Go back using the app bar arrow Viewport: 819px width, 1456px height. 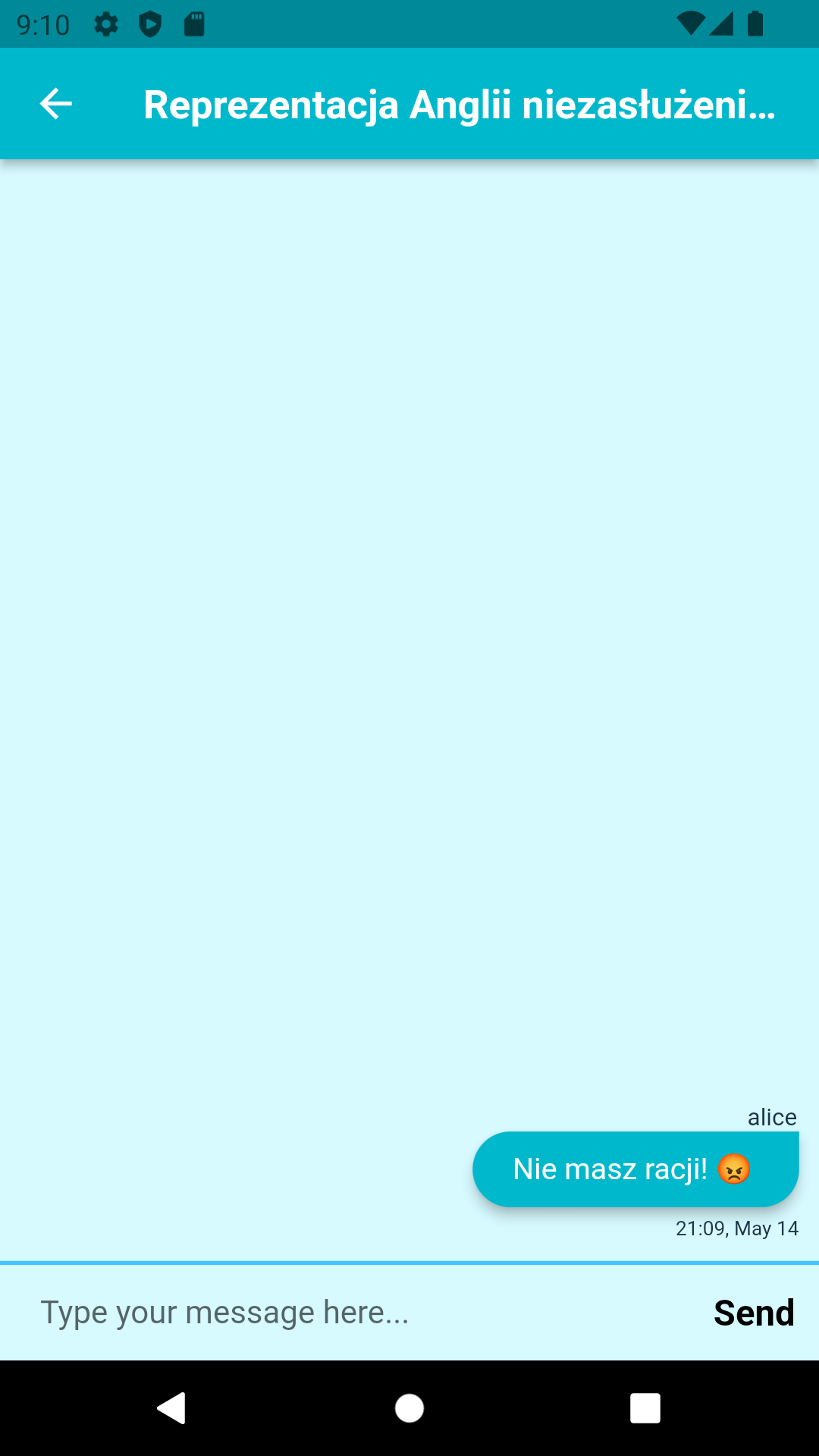point(55,104)
